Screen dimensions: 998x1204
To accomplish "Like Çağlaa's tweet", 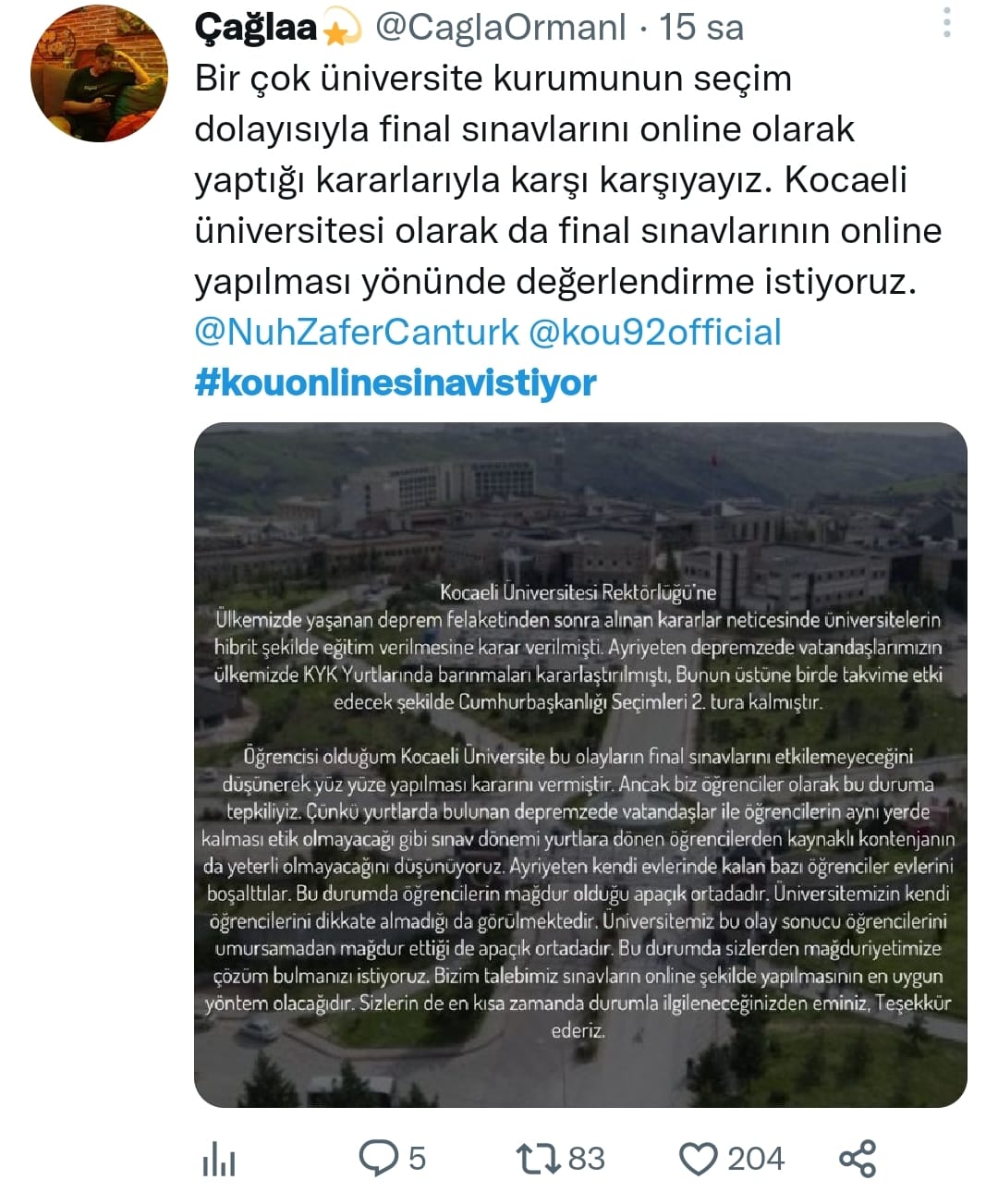I will [699, 1158].
